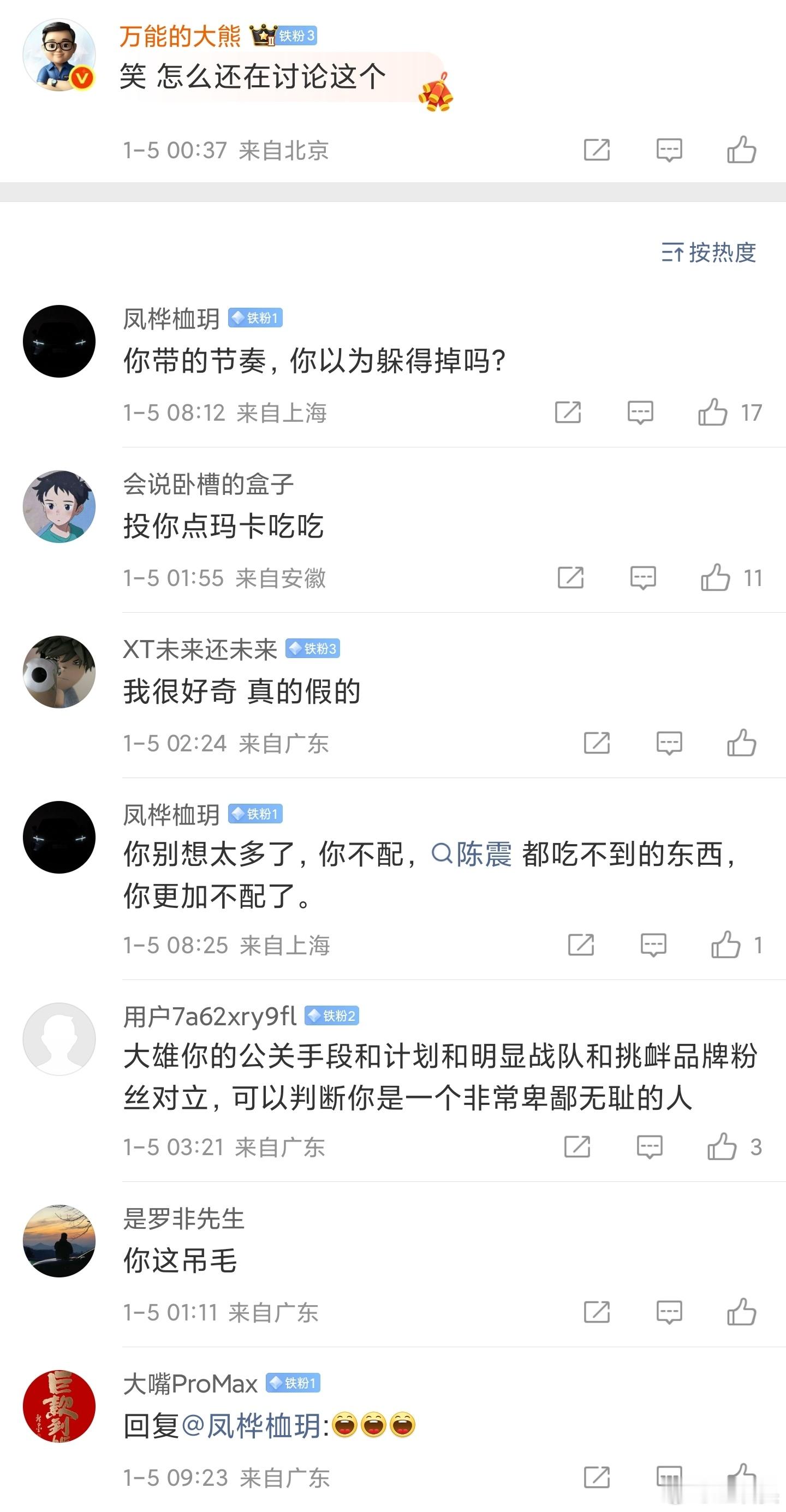Like 会说卧槽的盒子's comment about 玛卡

click(x=717, y=578)
